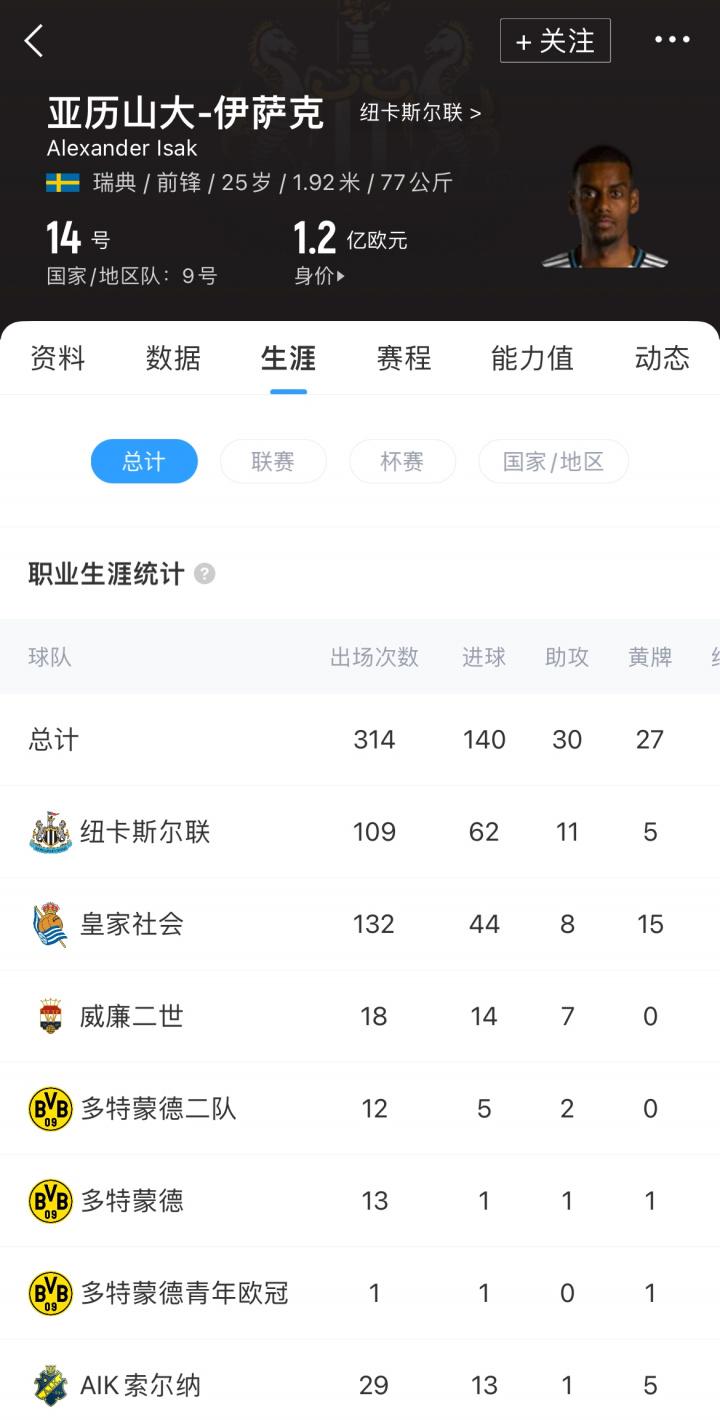This screenshot has width=720, height=1420.
Task: Select the 总计 filter chip
Action: (144, 461)
